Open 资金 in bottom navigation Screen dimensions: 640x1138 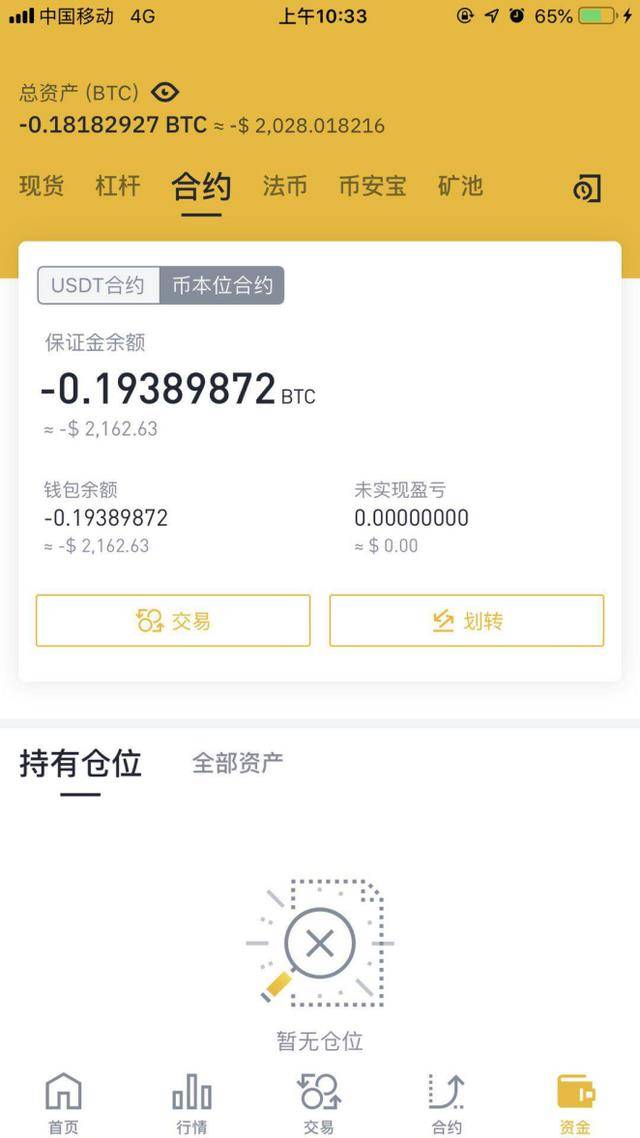pyautogui.click(x=575, y=1104)
